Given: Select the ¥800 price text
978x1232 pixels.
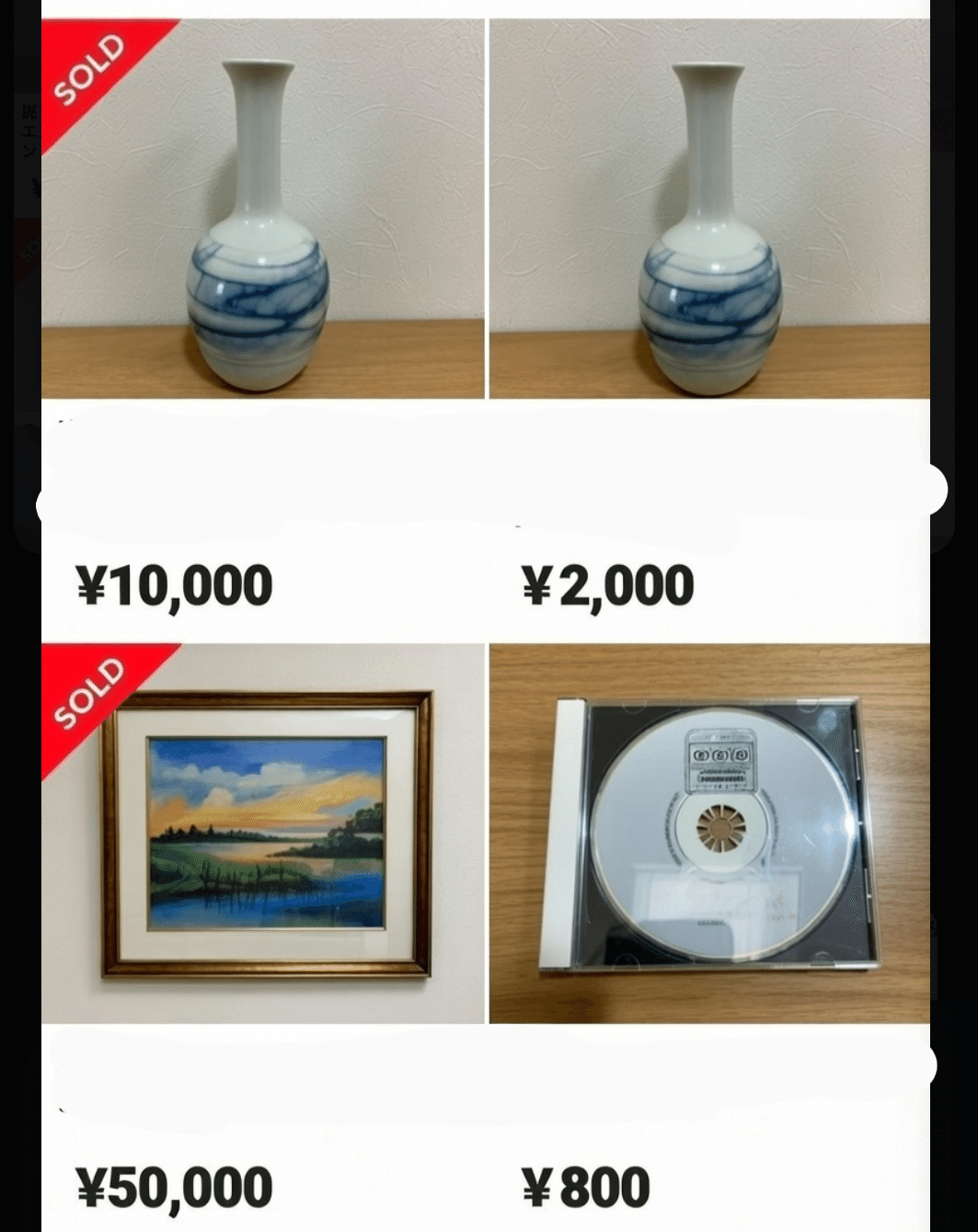Looking at the screenshot, I should [x=586, y=1187].
